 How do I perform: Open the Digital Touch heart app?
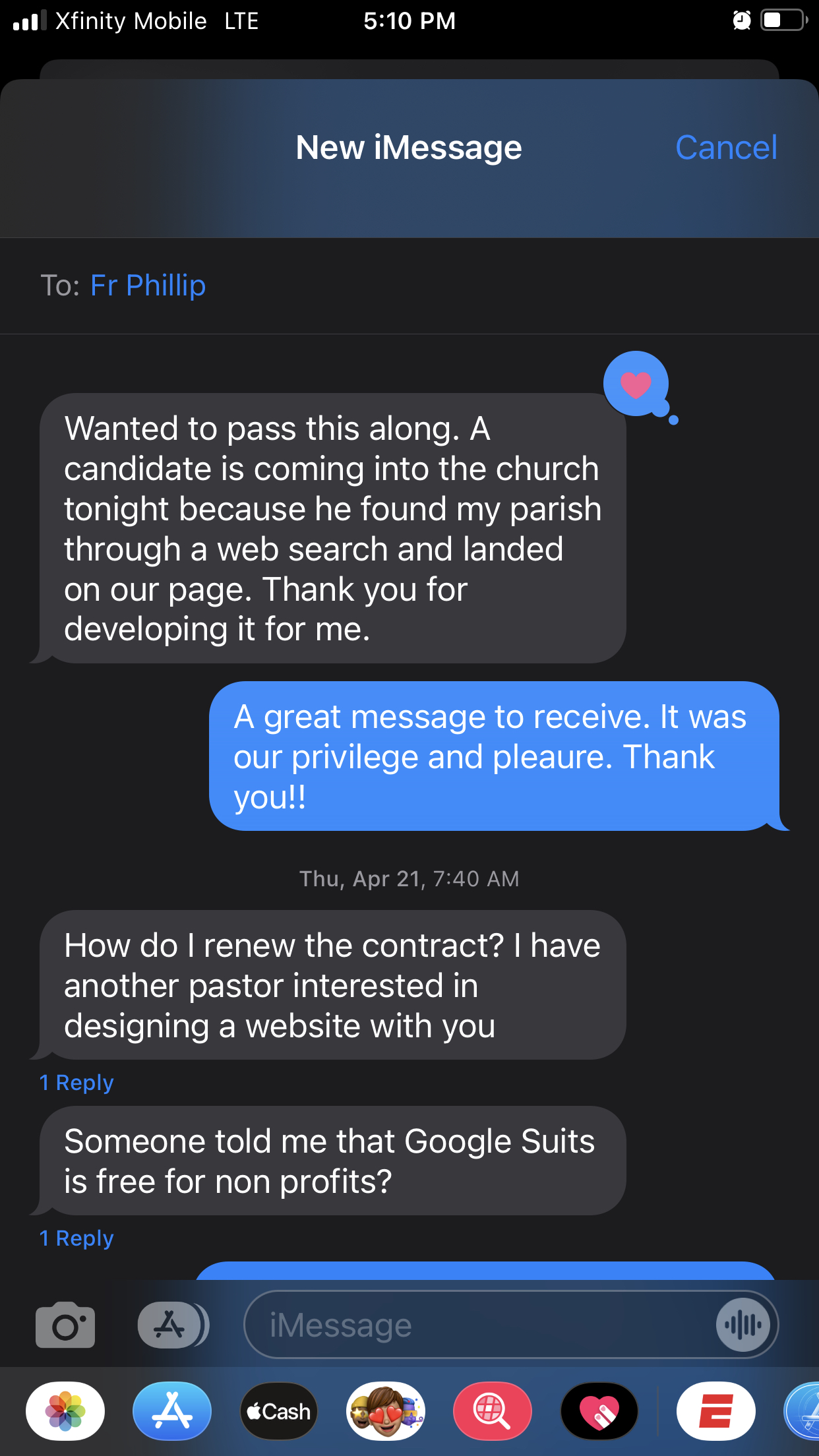point(599,1411)
